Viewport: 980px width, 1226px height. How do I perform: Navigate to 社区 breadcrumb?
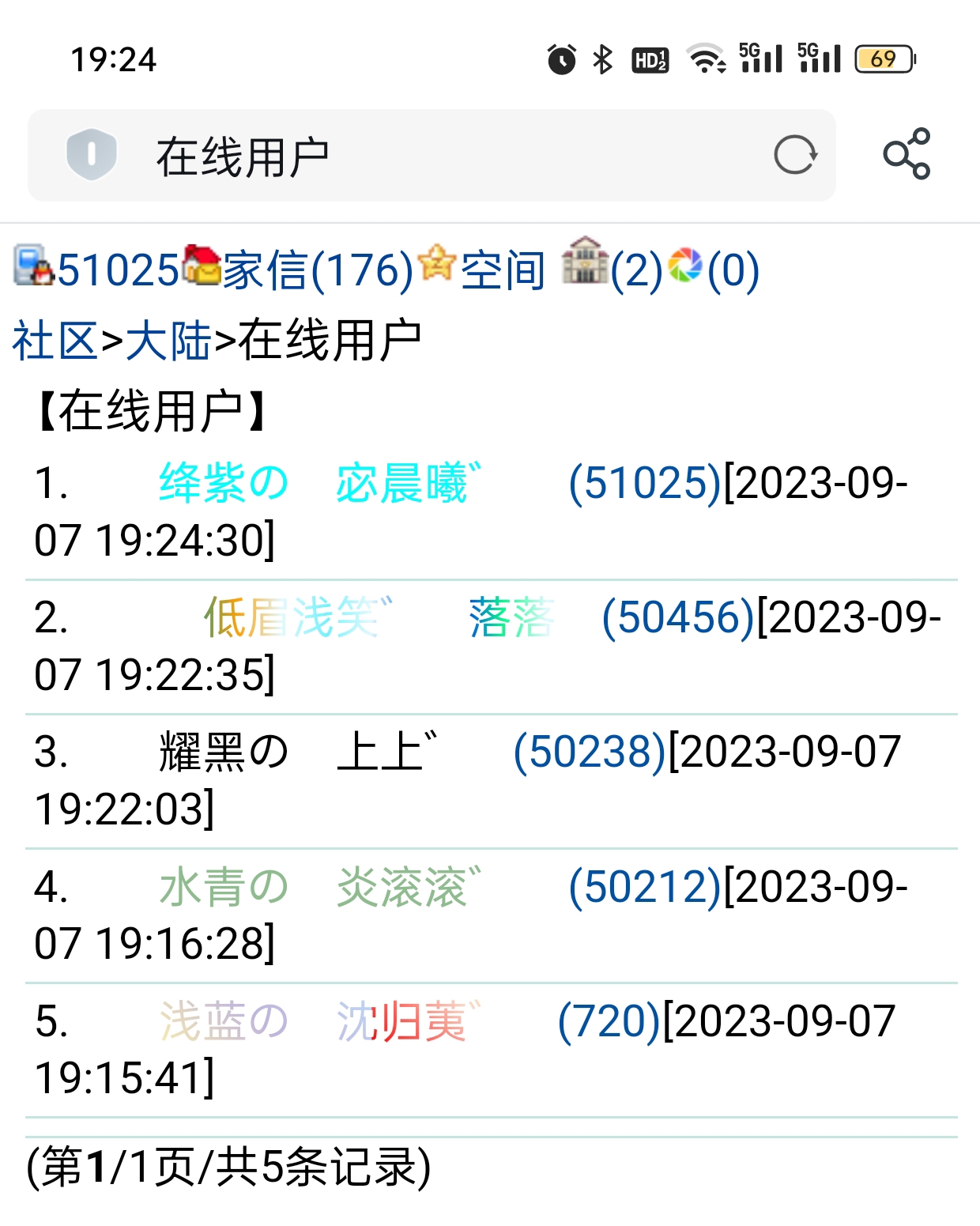pos(55,341)
